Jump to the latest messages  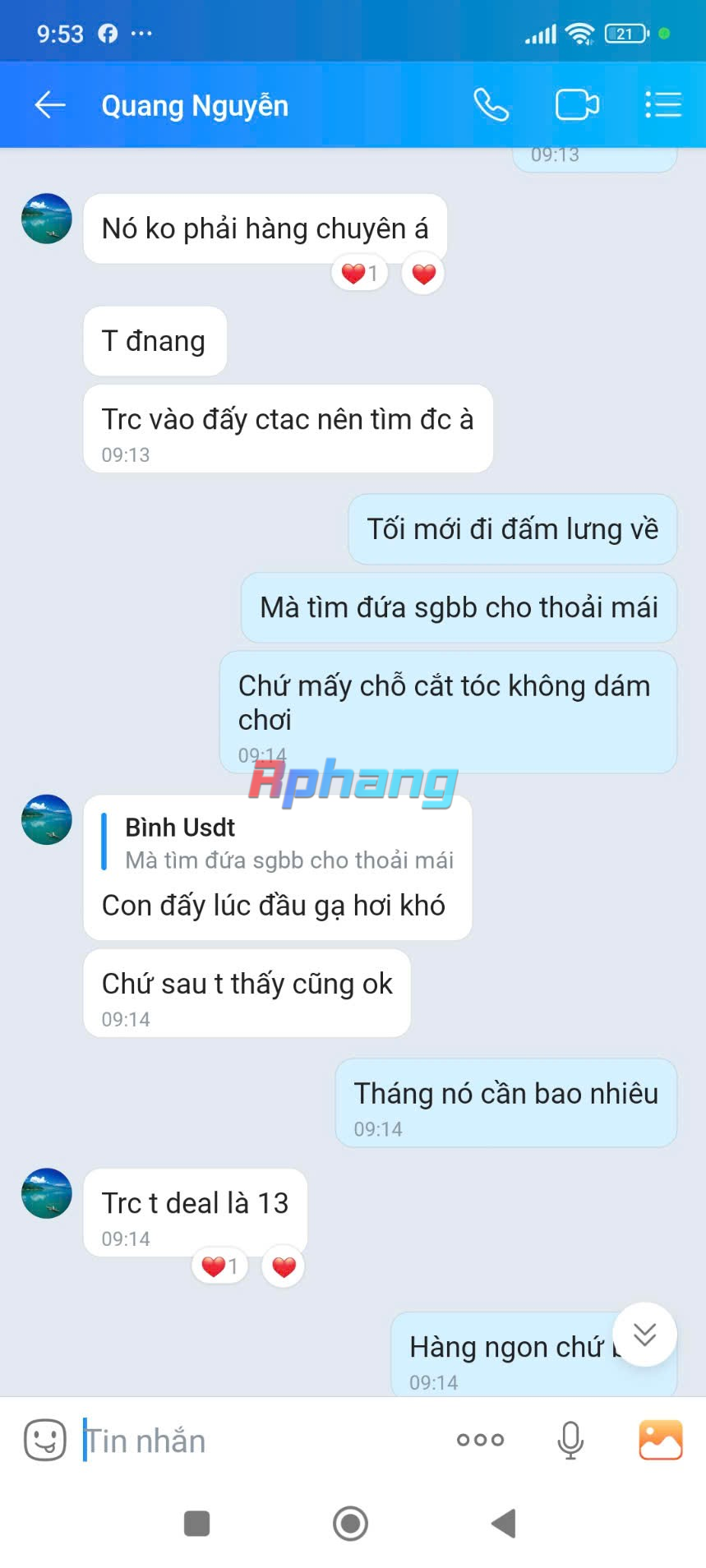pyautogui.click(x=644, y=1335)
